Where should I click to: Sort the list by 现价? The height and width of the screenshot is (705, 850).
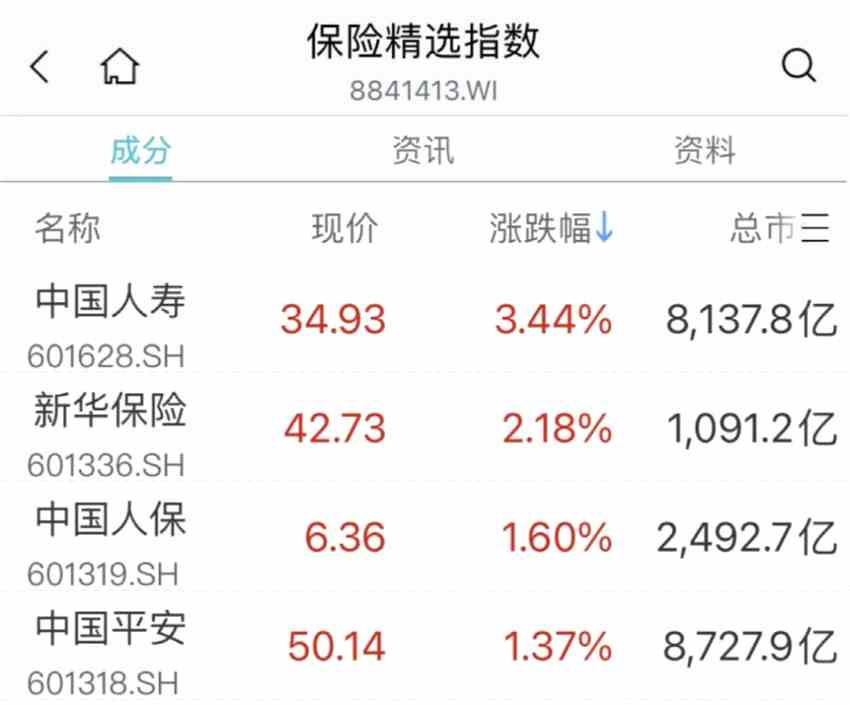coord(344,229)
